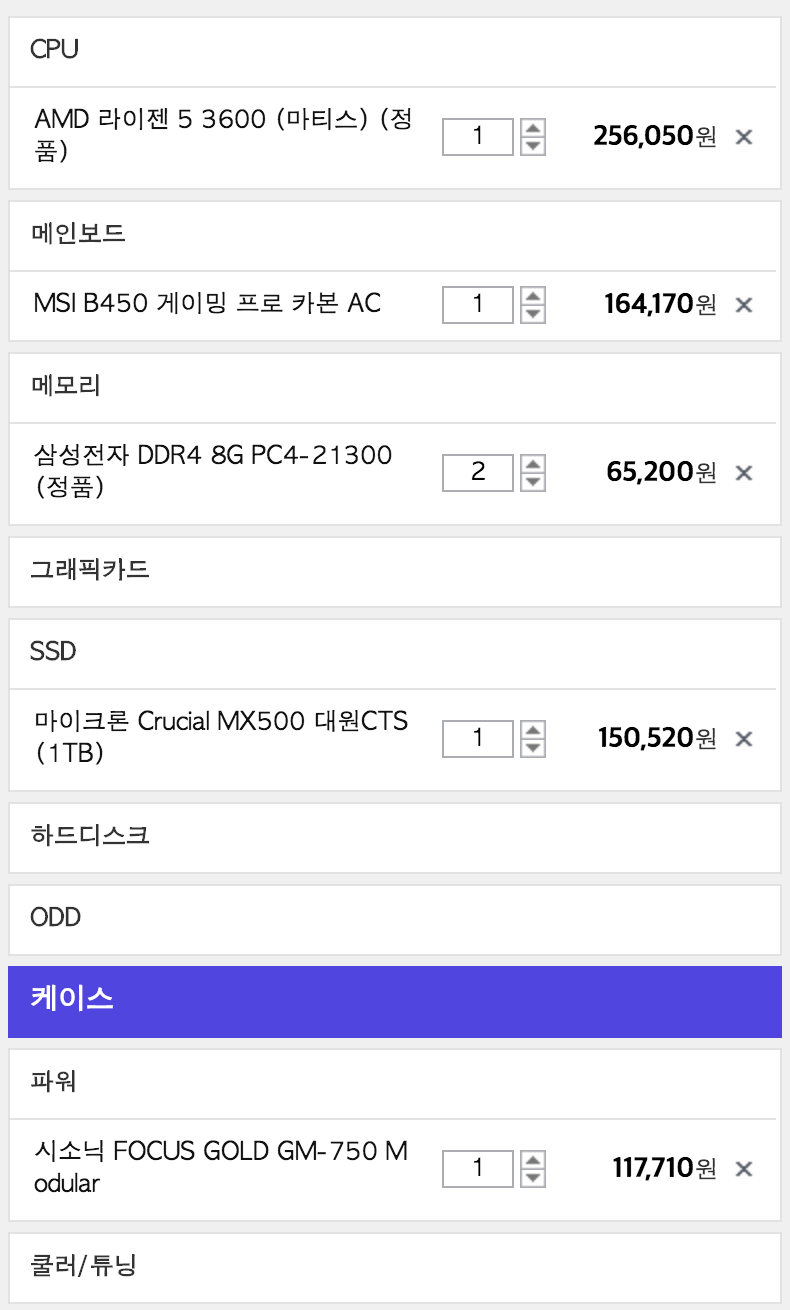The height and width of the screenshot is (1310, 790).
Task: Select the 메모리 category header
Action: (x=395, y=387)
